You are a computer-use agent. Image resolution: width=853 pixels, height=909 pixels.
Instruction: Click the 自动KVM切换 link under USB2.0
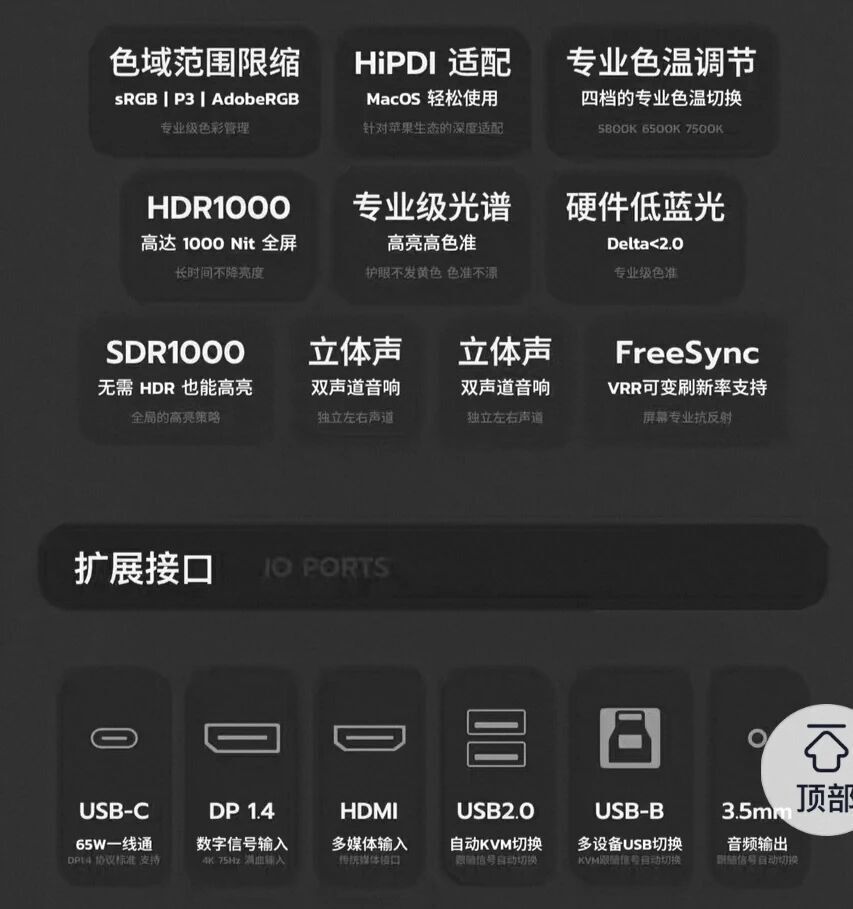tap(497, 844)
